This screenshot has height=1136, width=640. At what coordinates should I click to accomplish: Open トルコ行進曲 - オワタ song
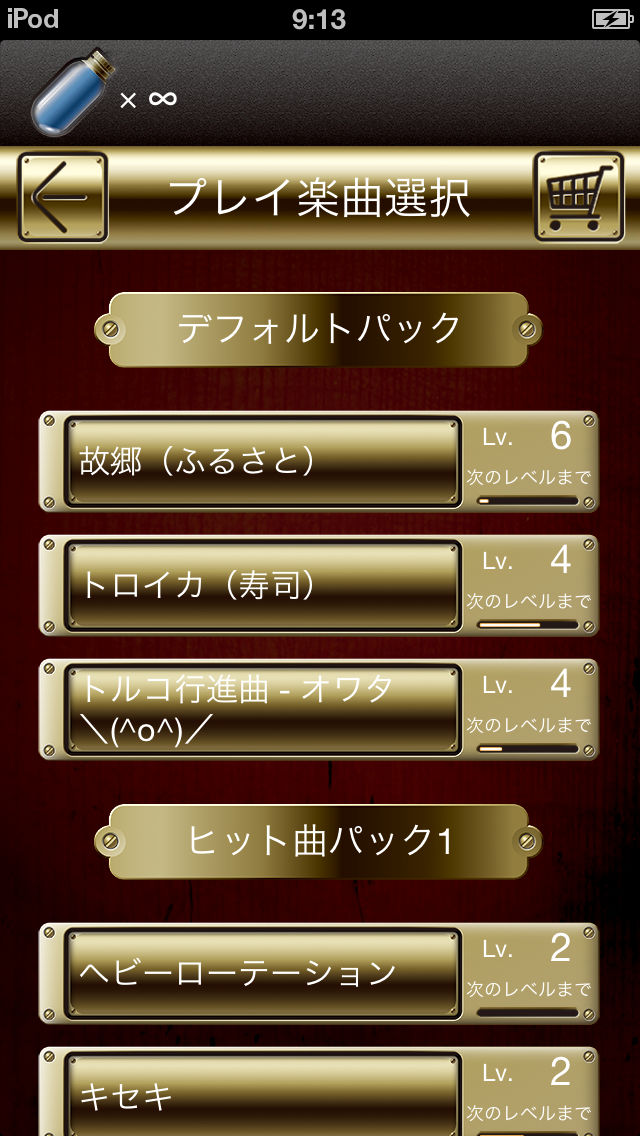(x=263, y=709)
